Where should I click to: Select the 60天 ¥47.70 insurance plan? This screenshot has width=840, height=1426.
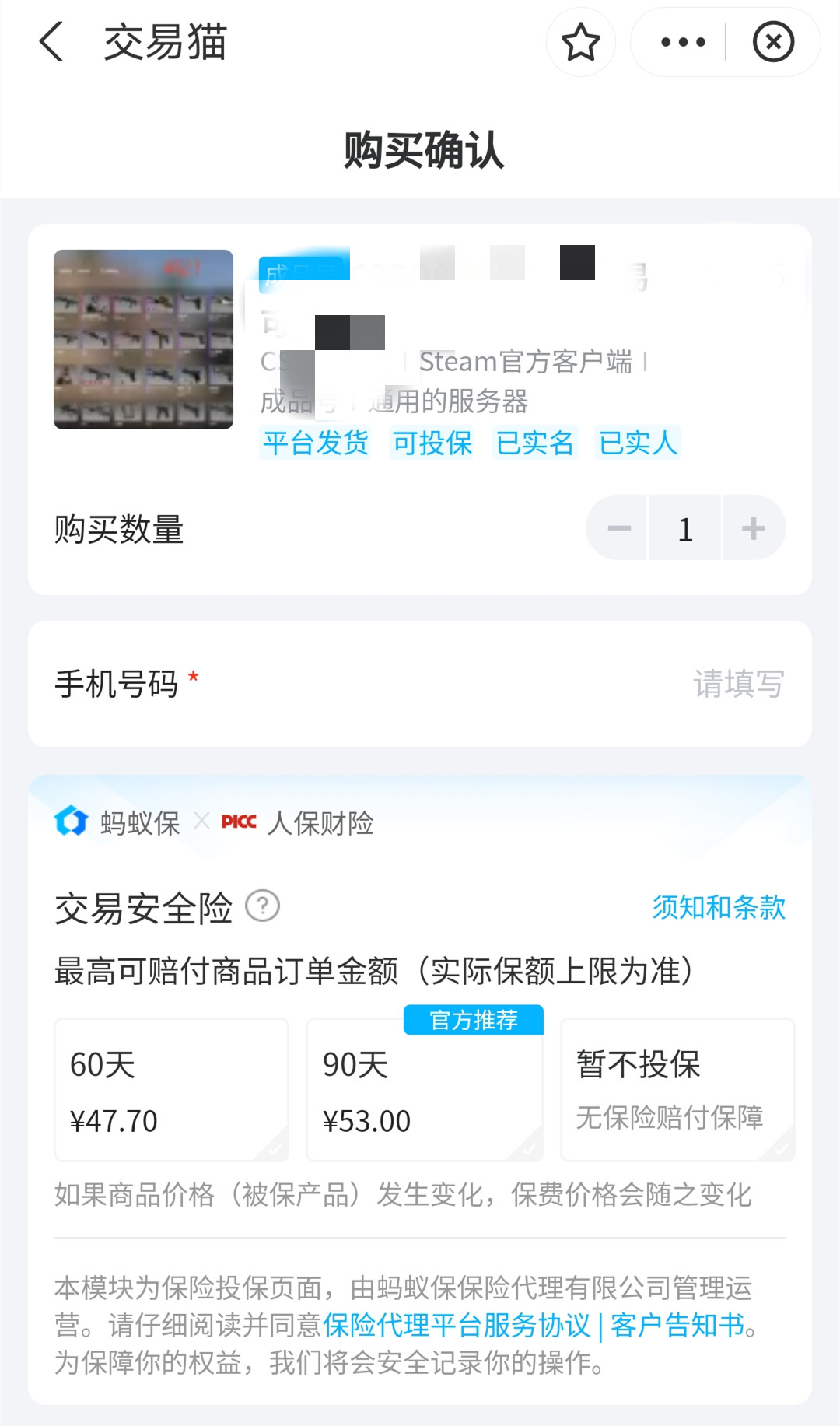coord(171,1090)
